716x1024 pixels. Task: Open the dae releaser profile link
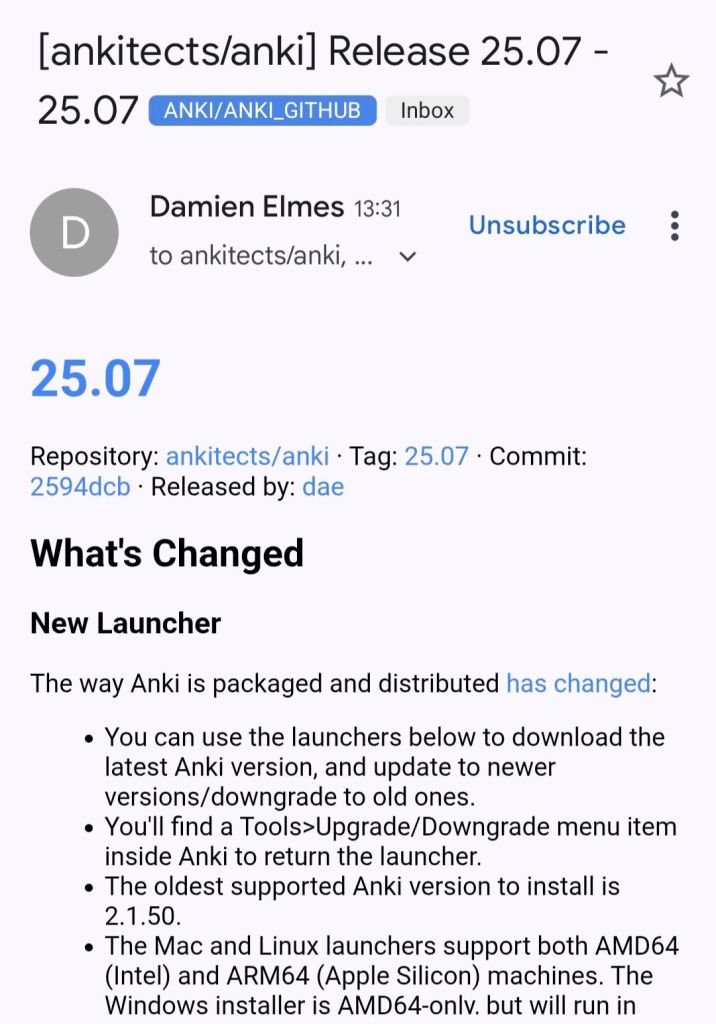[322, 487]
